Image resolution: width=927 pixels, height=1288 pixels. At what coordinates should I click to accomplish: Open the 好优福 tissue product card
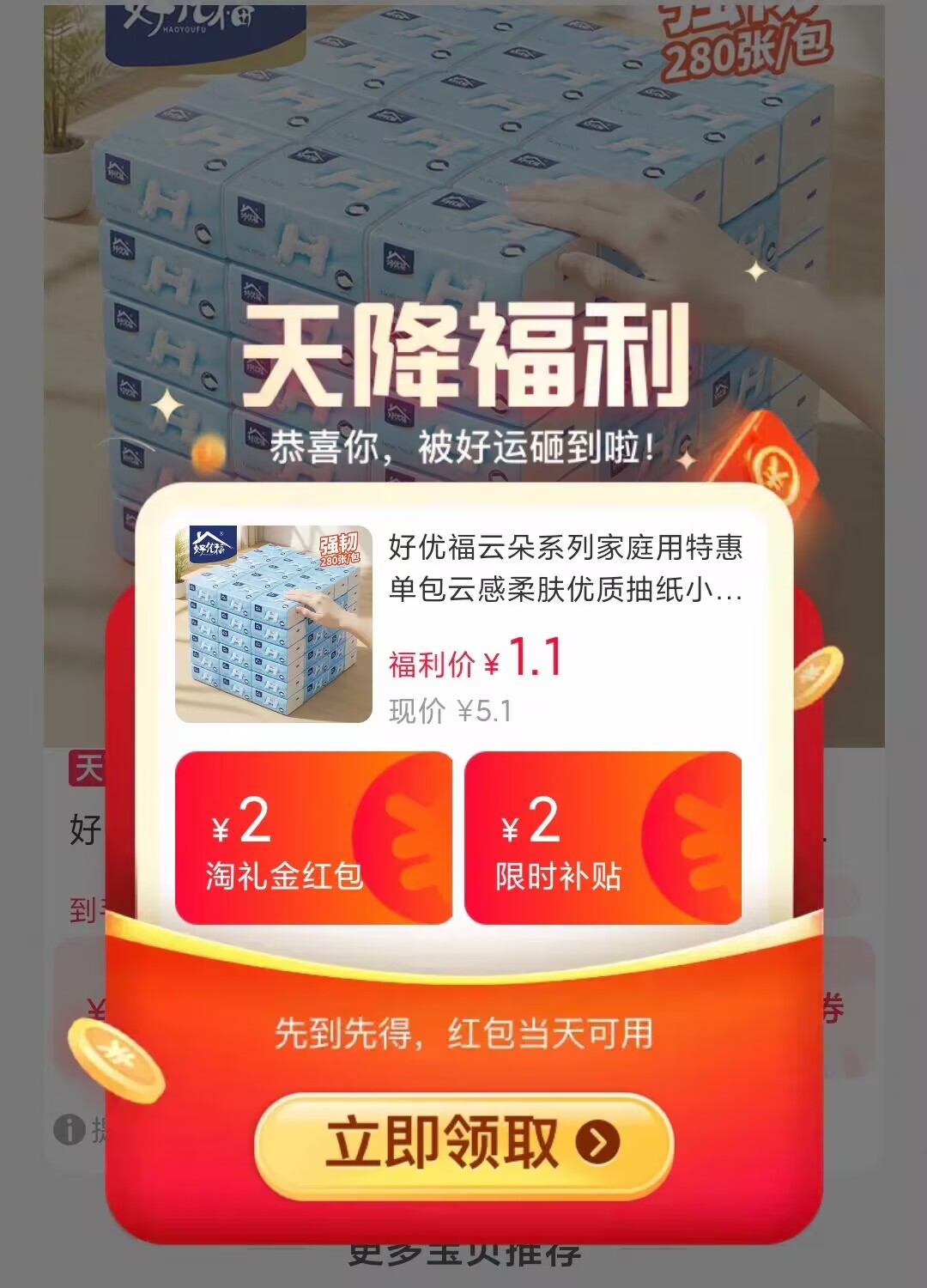coord(462,625)
